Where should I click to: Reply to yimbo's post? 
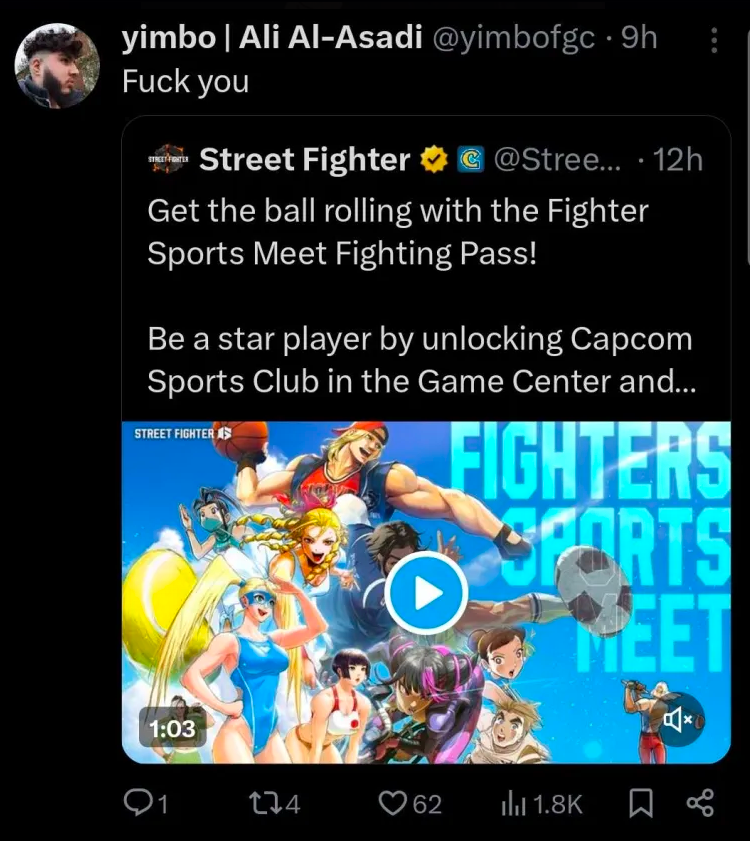point(144,802)
